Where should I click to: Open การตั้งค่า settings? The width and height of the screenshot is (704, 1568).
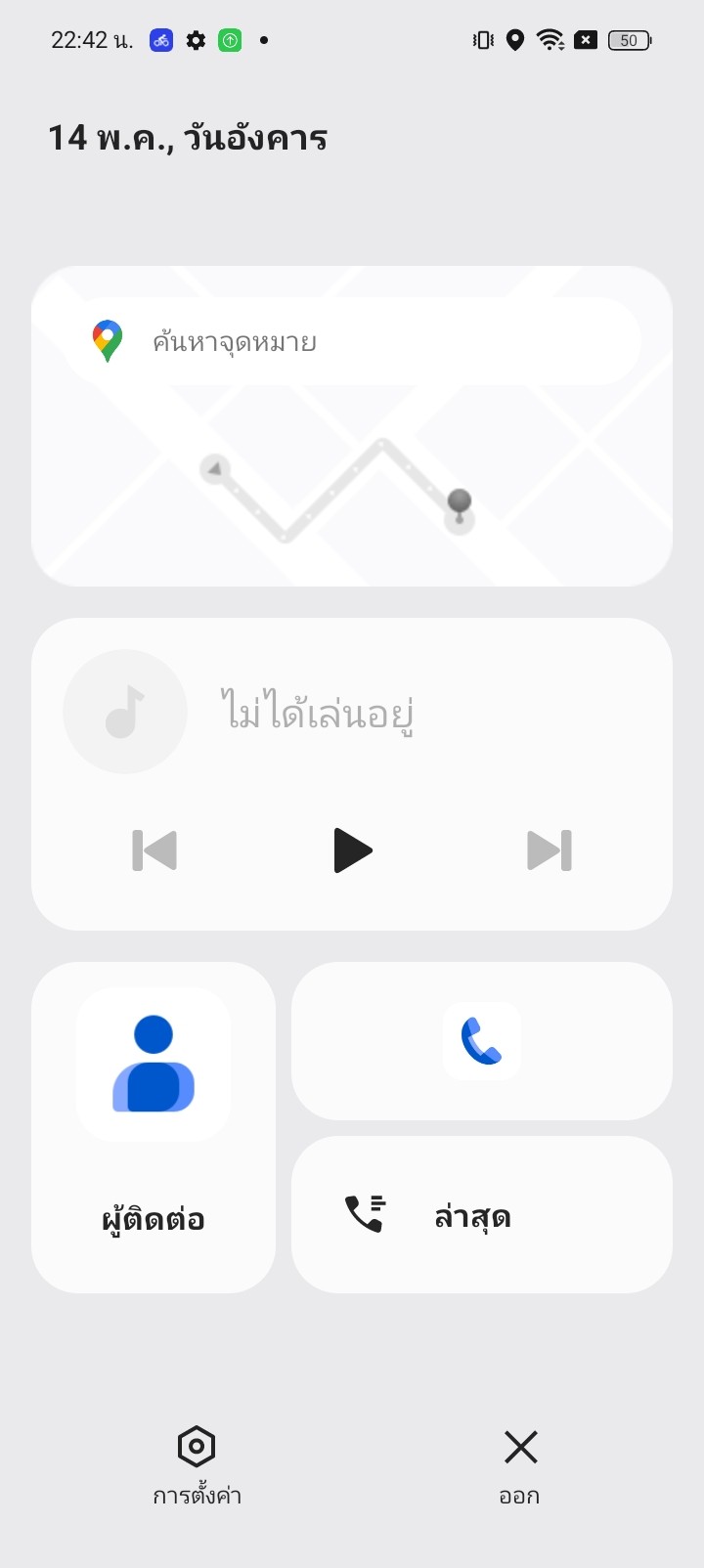click(197, 1464)
